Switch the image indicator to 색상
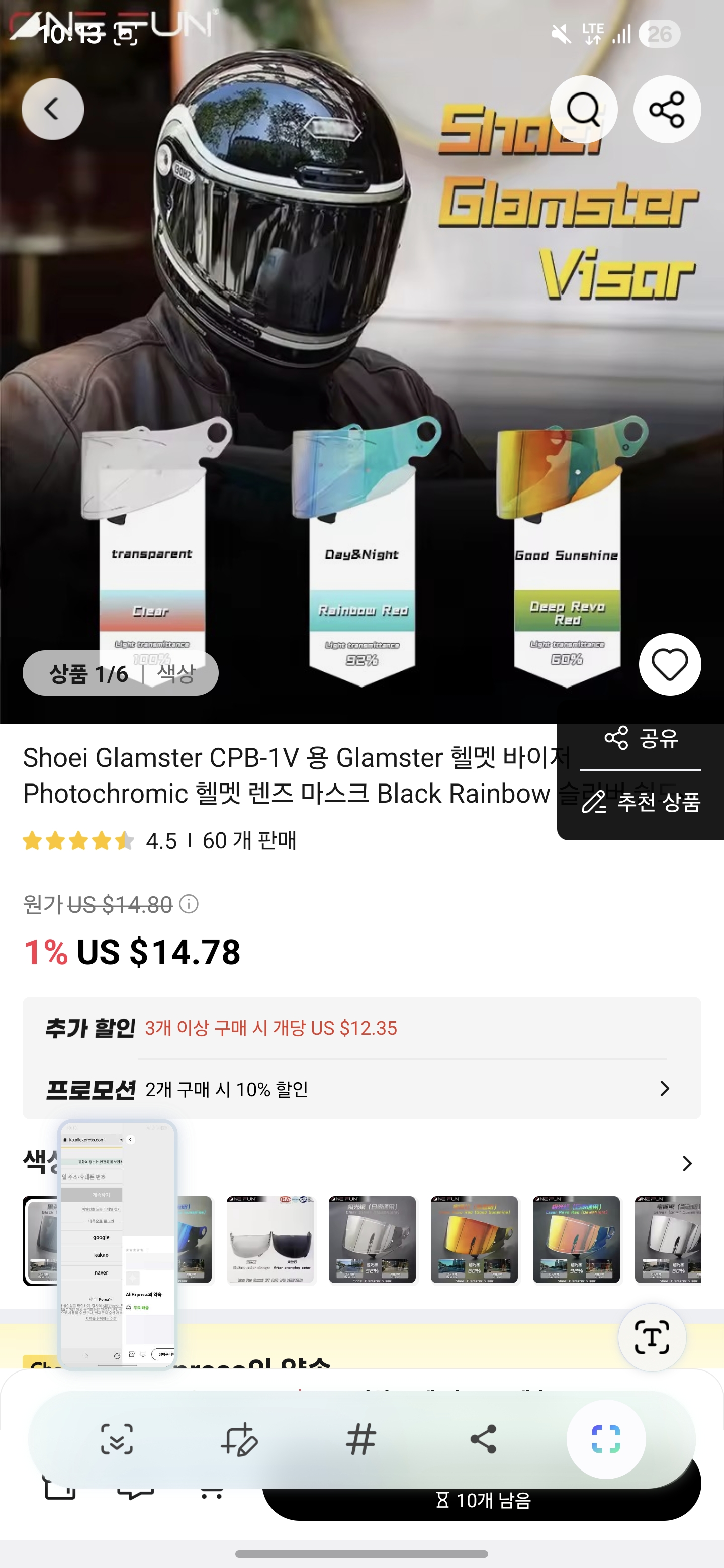The image size is (724, 1568). pos(176,674)
